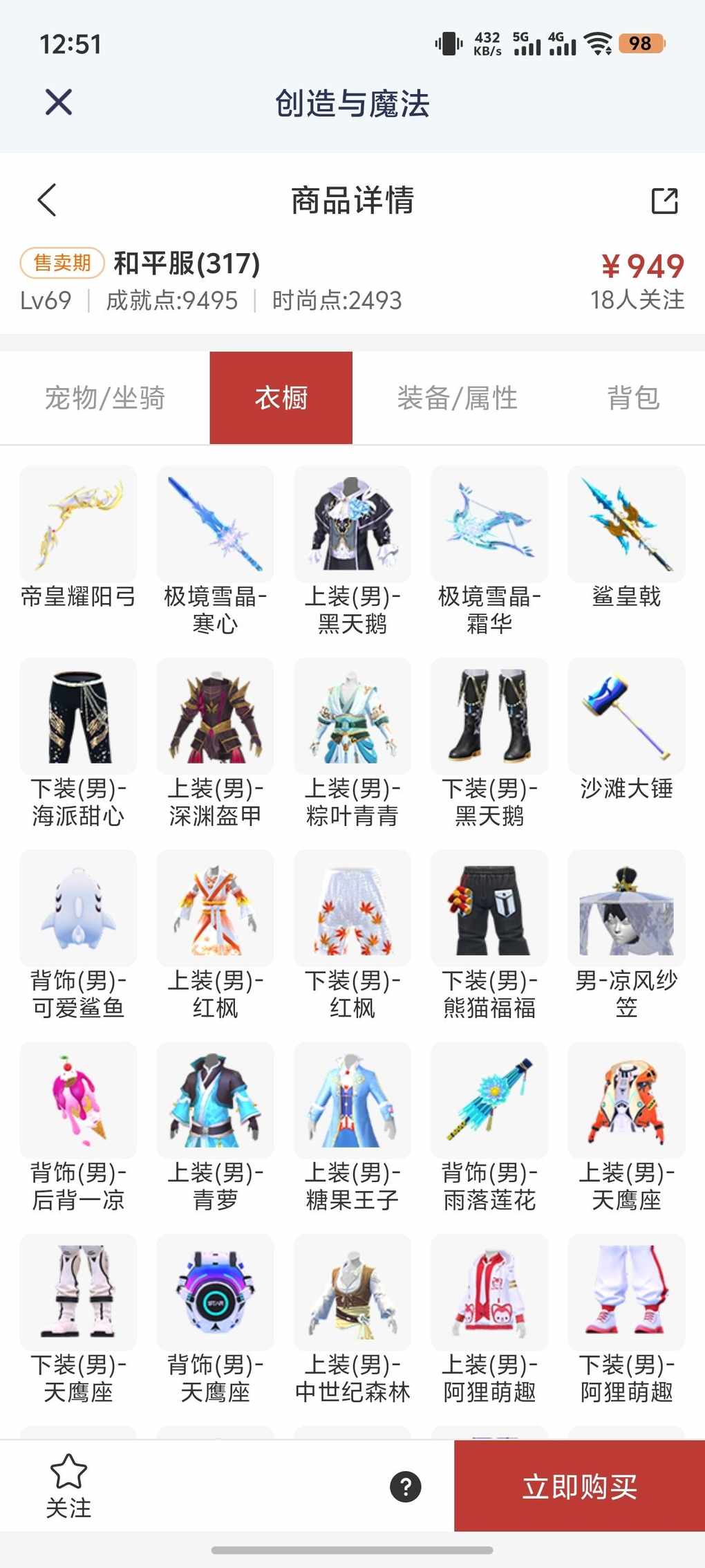The width and height of the screenshot is (705, 1568).
Task: View the 鲨皇戟 weapon skin
Action: pos(626,525)
